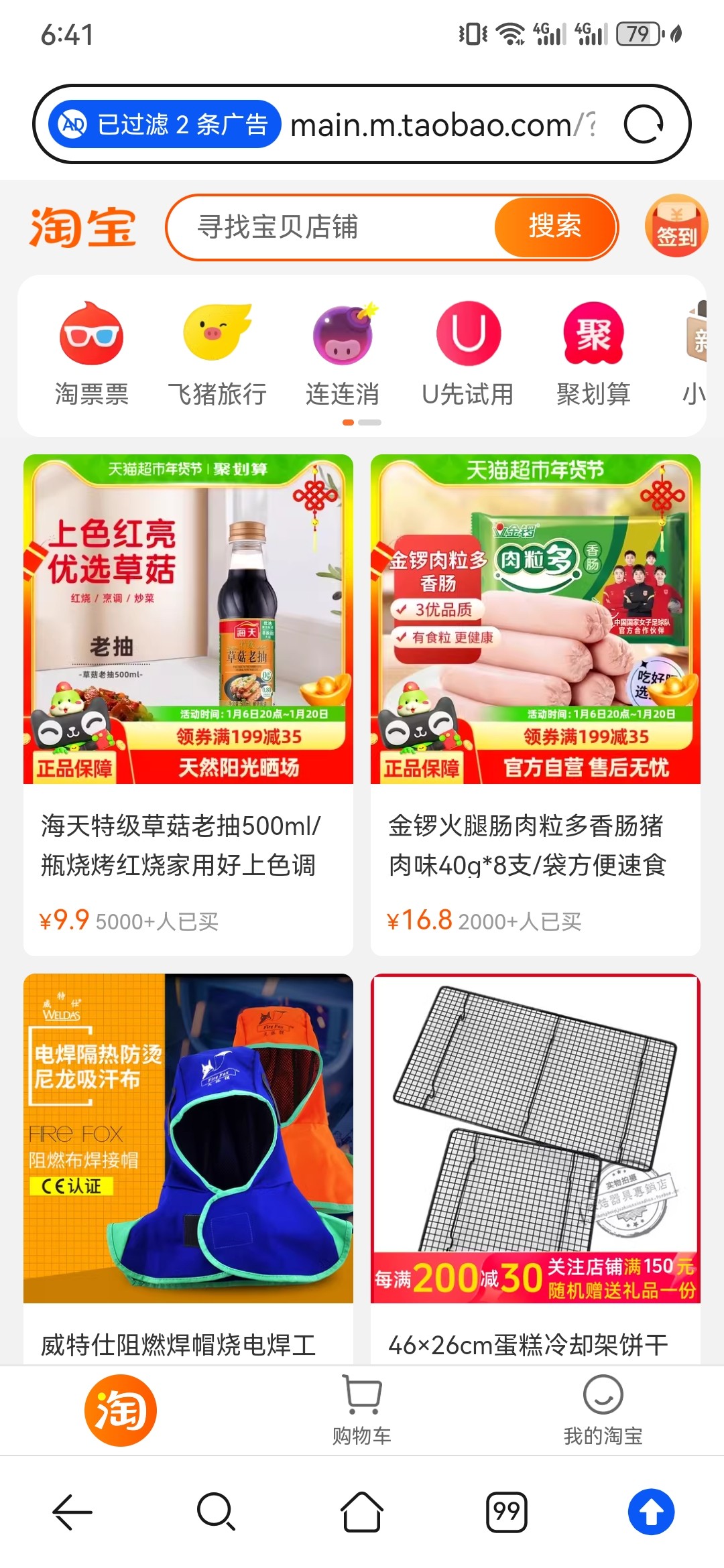The image size is (724, 1568).
Task: Open 连连消
Action: click(x=343, y=354)
